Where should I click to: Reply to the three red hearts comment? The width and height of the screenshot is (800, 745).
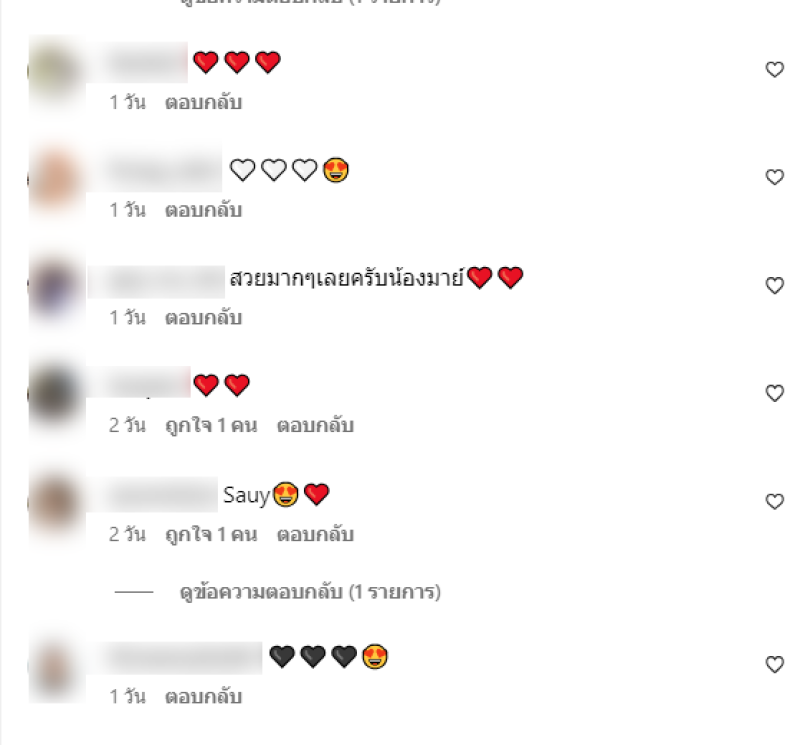(x=203, y=102)
